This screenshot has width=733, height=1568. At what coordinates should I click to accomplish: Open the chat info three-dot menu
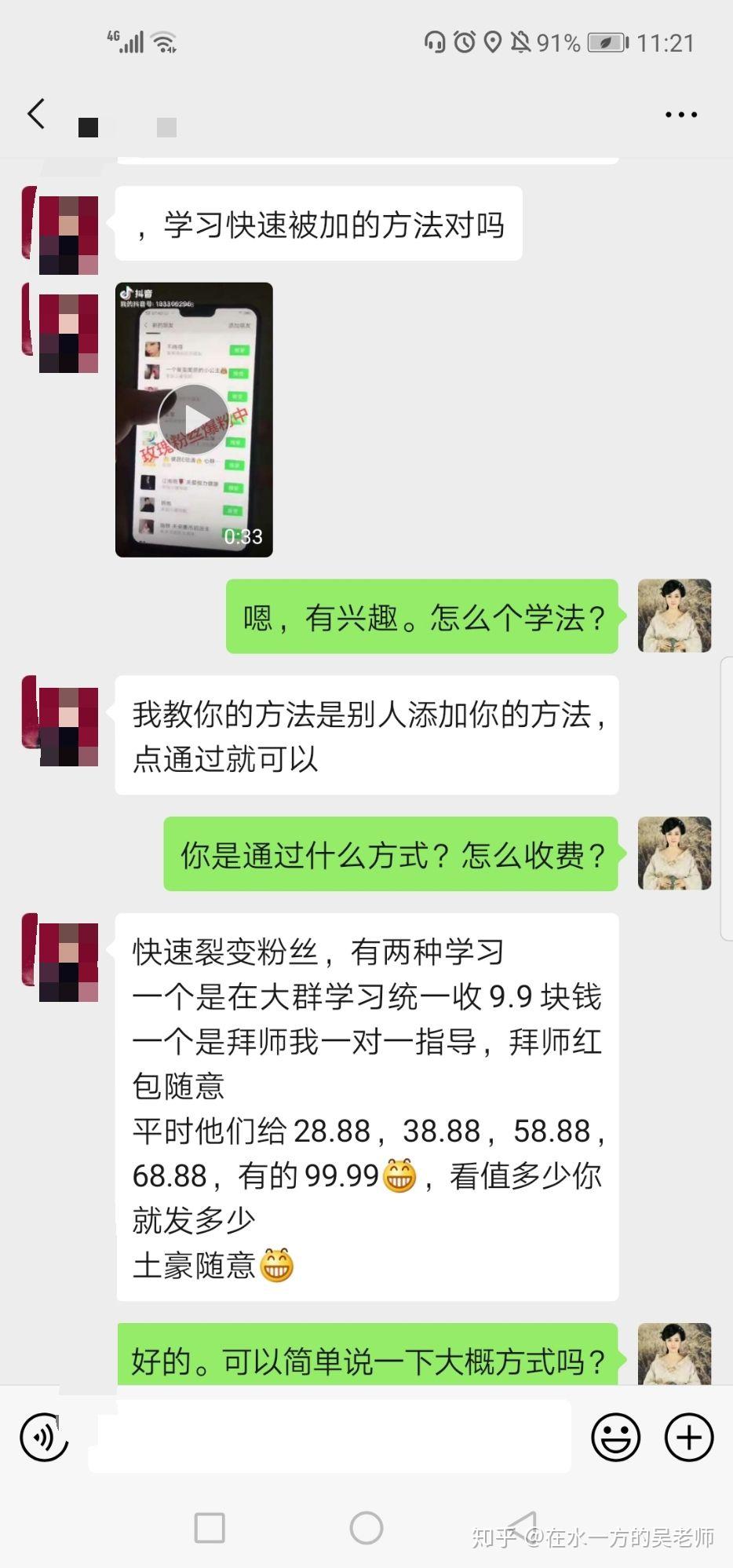click(x=680, y=115)
